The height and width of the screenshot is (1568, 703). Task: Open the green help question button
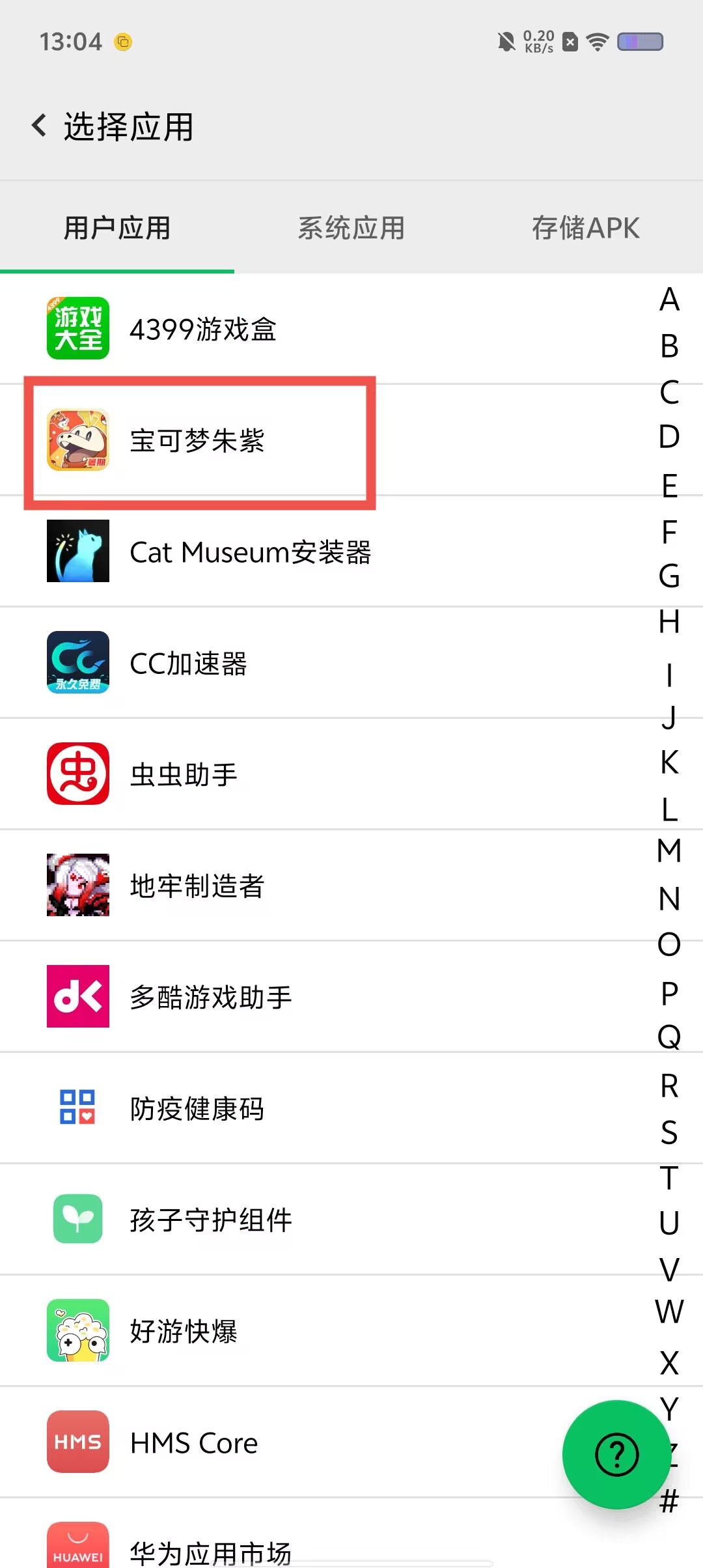tap(616, 1454)
